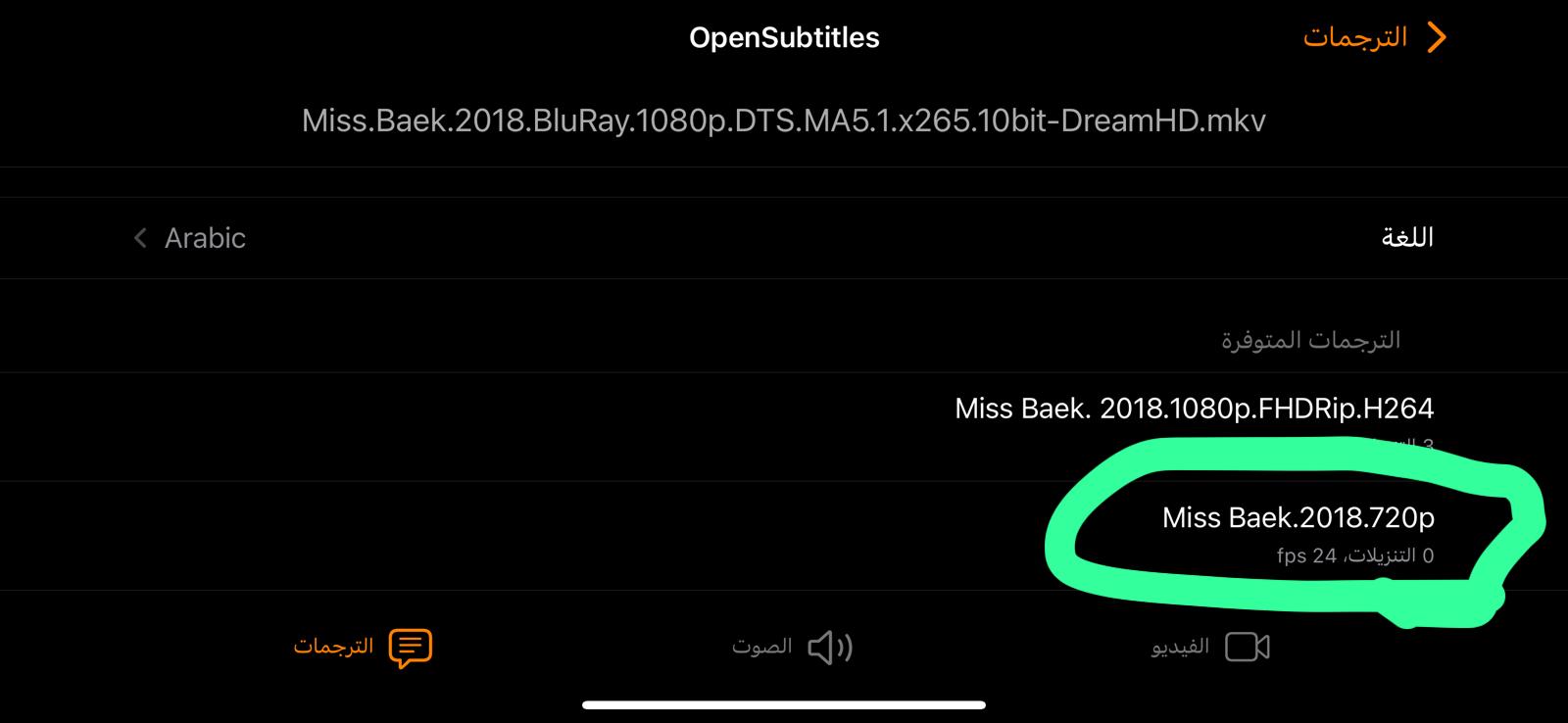Select subtitle Miss Baek. 2018.1080p.FHDRip.H264
This screenshot has width=1568, height=723.
1194,409
